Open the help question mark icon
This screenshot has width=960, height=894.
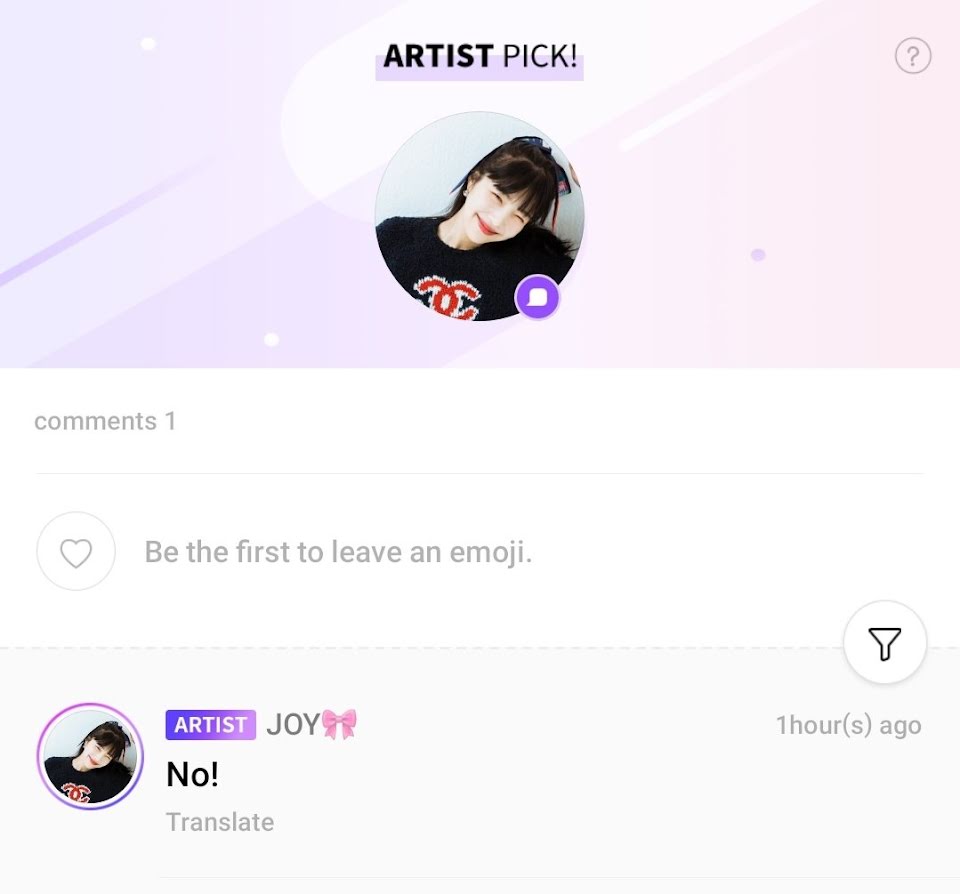912,56
